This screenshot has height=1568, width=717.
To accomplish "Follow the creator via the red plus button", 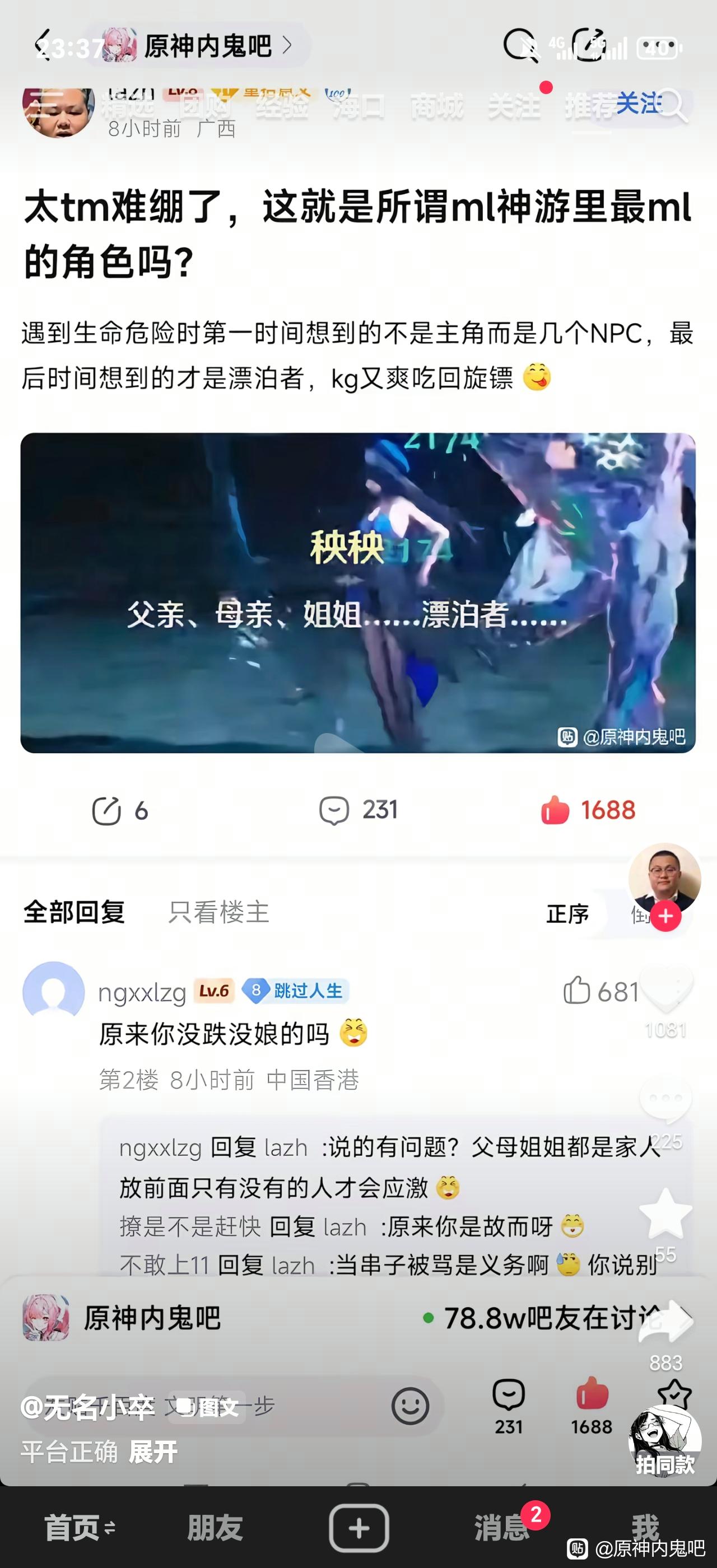I will 666,916.
